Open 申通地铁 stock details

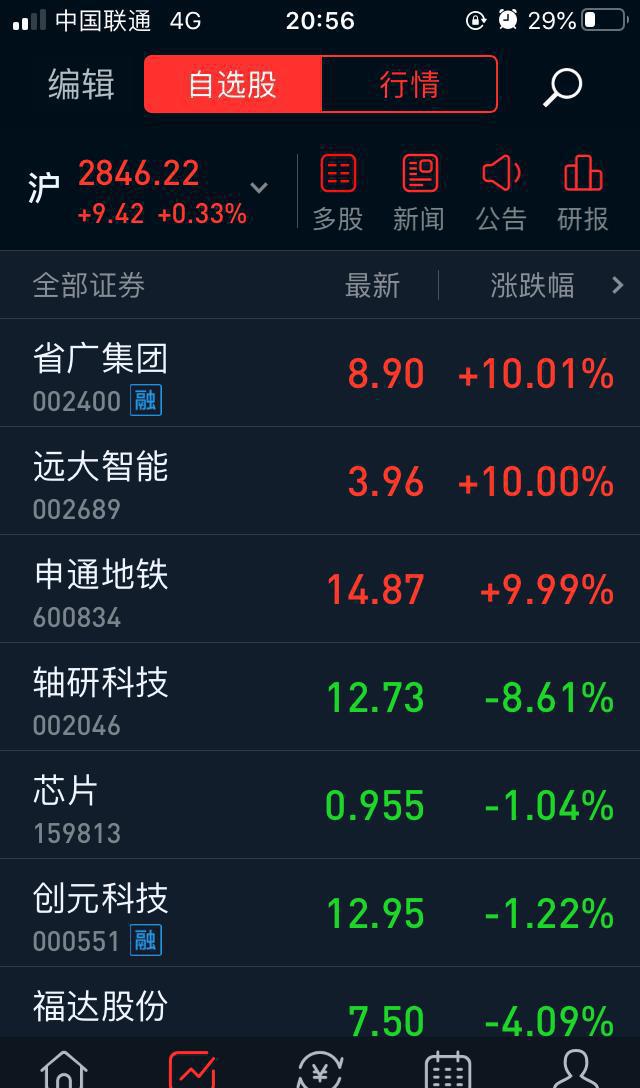pos(320,589)
